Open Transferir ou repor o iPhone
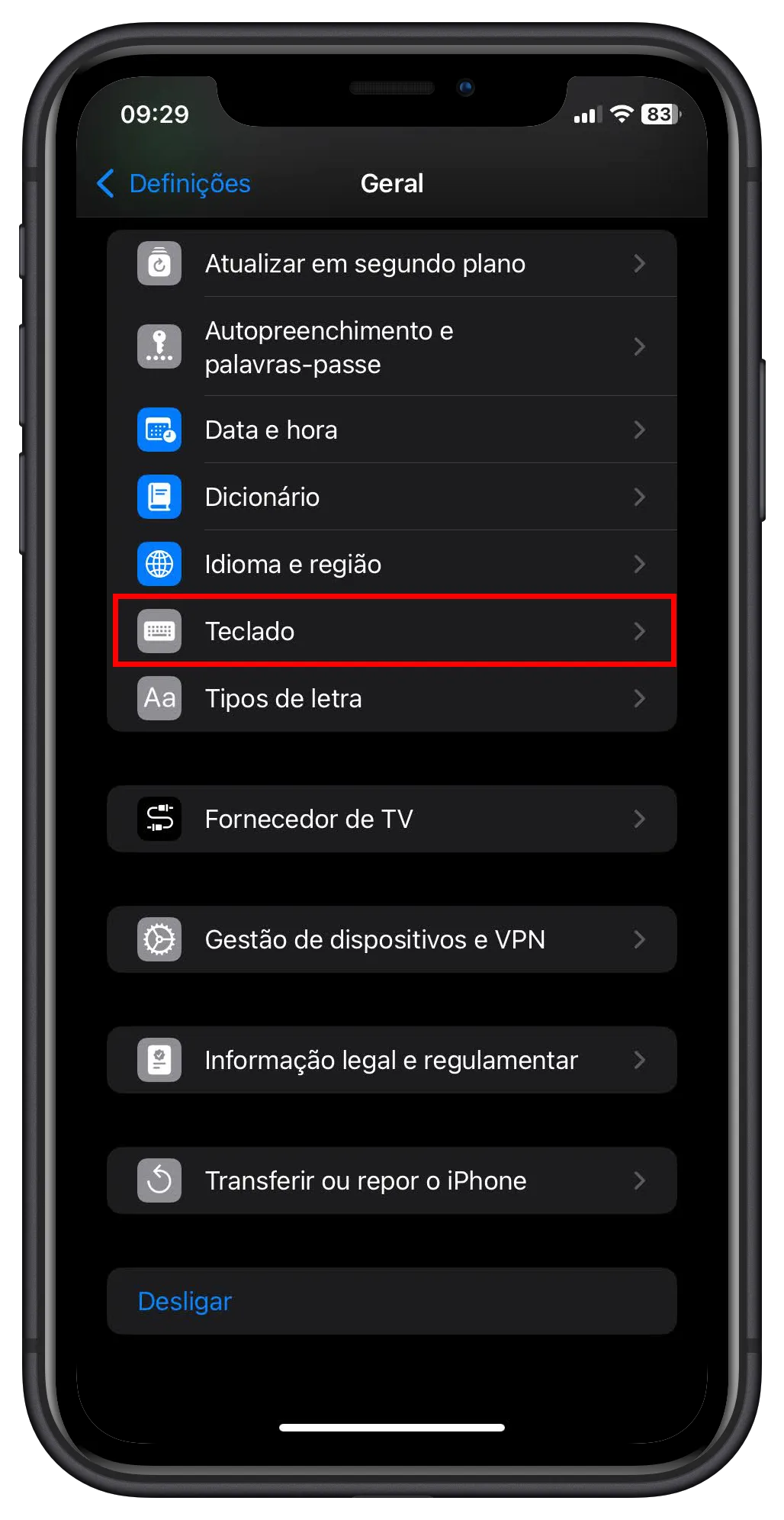This screenshot has width=784, height=1520. click(x=391, y=1181)
